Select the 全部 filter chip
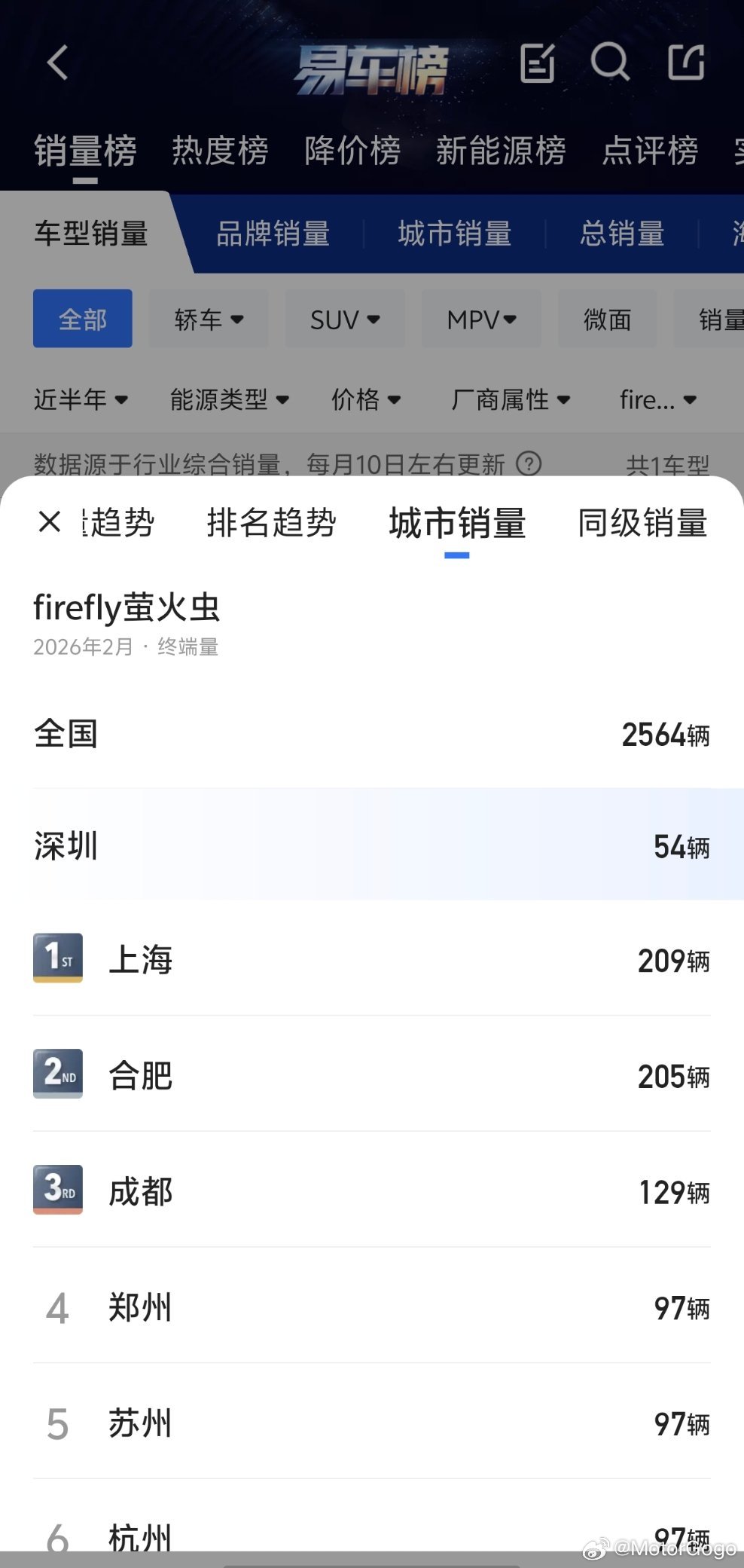744x1568 pixels. 82,319
